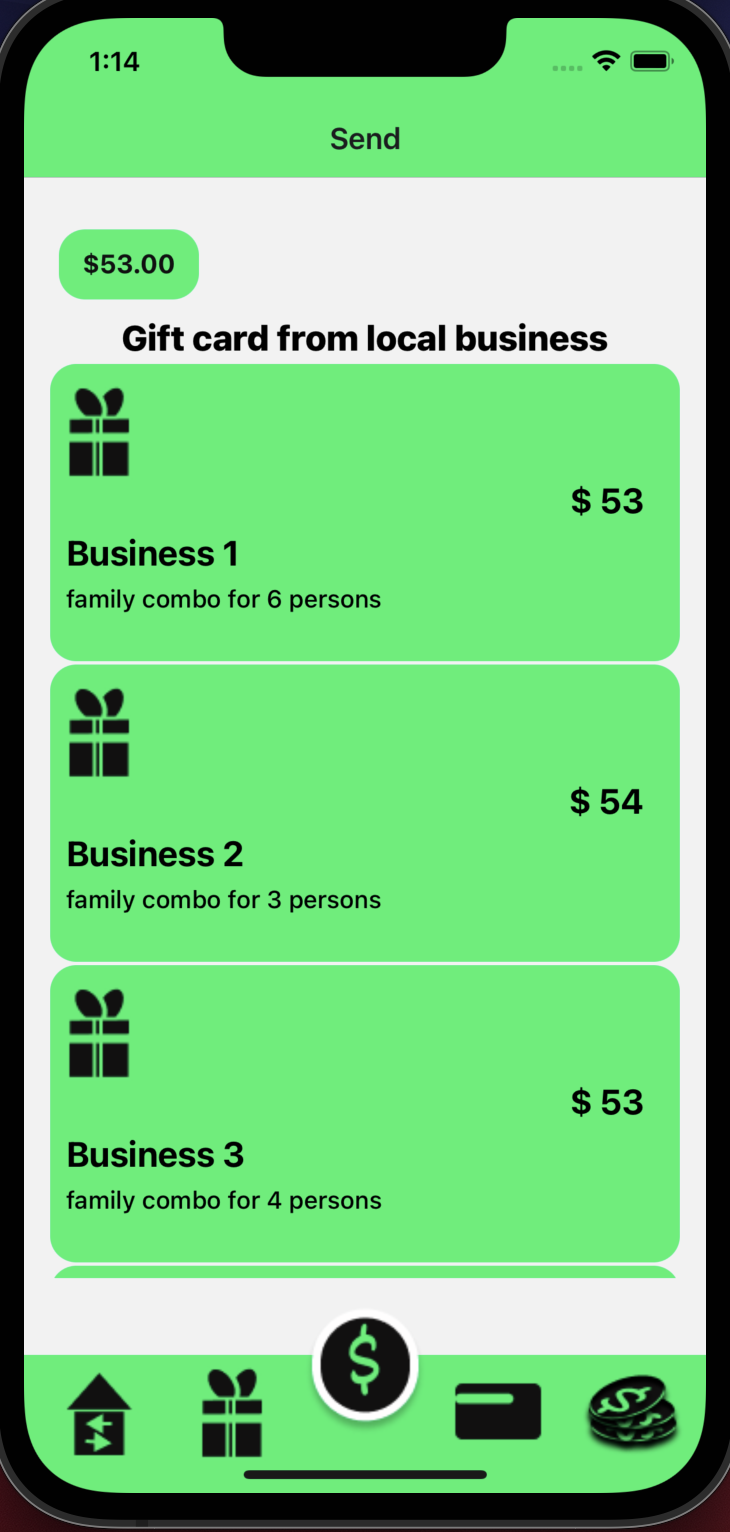730x1532 pixels.
Task: Open the Business 1 gift card
Action: pos(365,512)
